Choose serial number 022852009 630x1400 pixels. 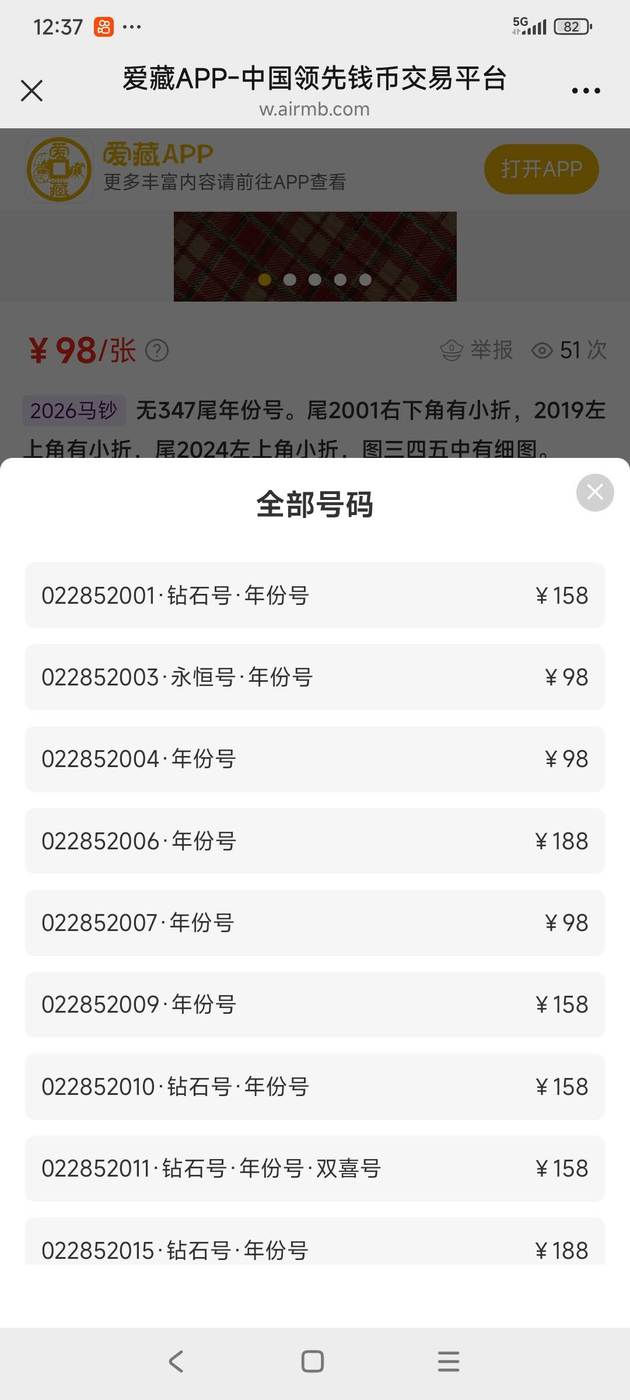pyautogui.click(x=314, y=1005)
